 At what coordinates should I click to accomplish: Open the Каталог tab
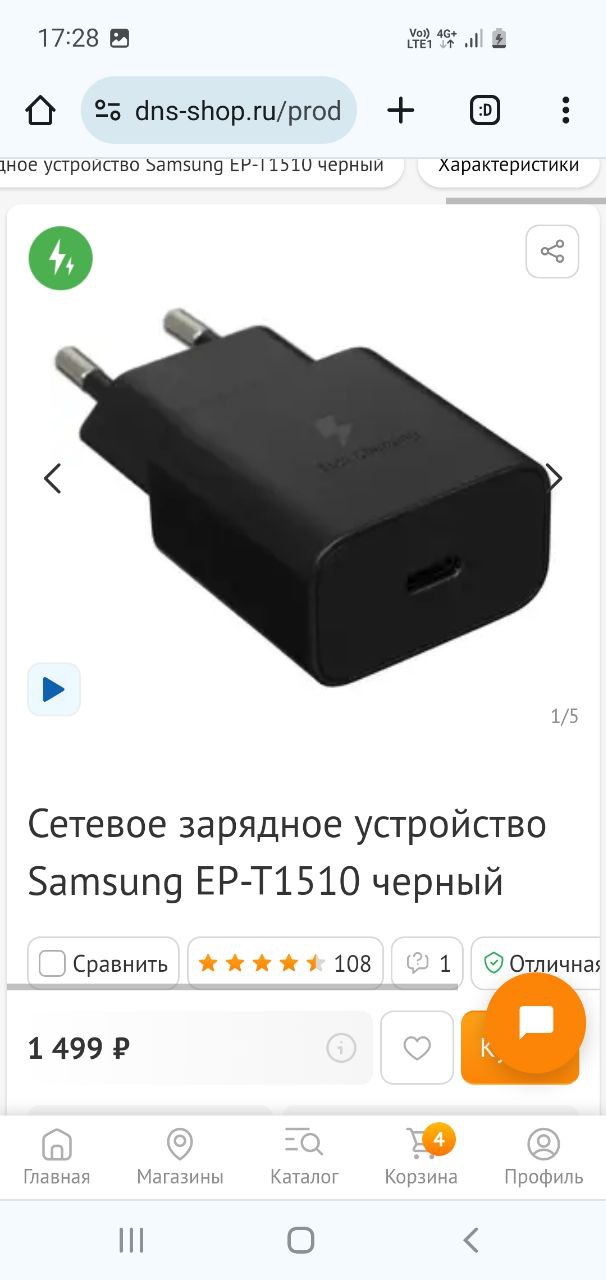(x=304, y=1156)
